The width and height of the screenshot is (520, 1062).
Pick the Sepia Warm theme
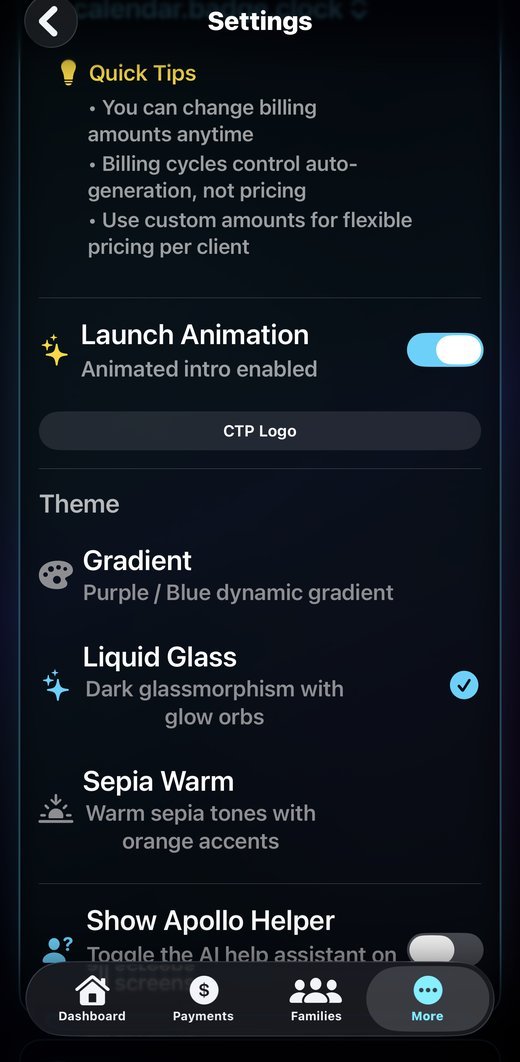point(260,810)
